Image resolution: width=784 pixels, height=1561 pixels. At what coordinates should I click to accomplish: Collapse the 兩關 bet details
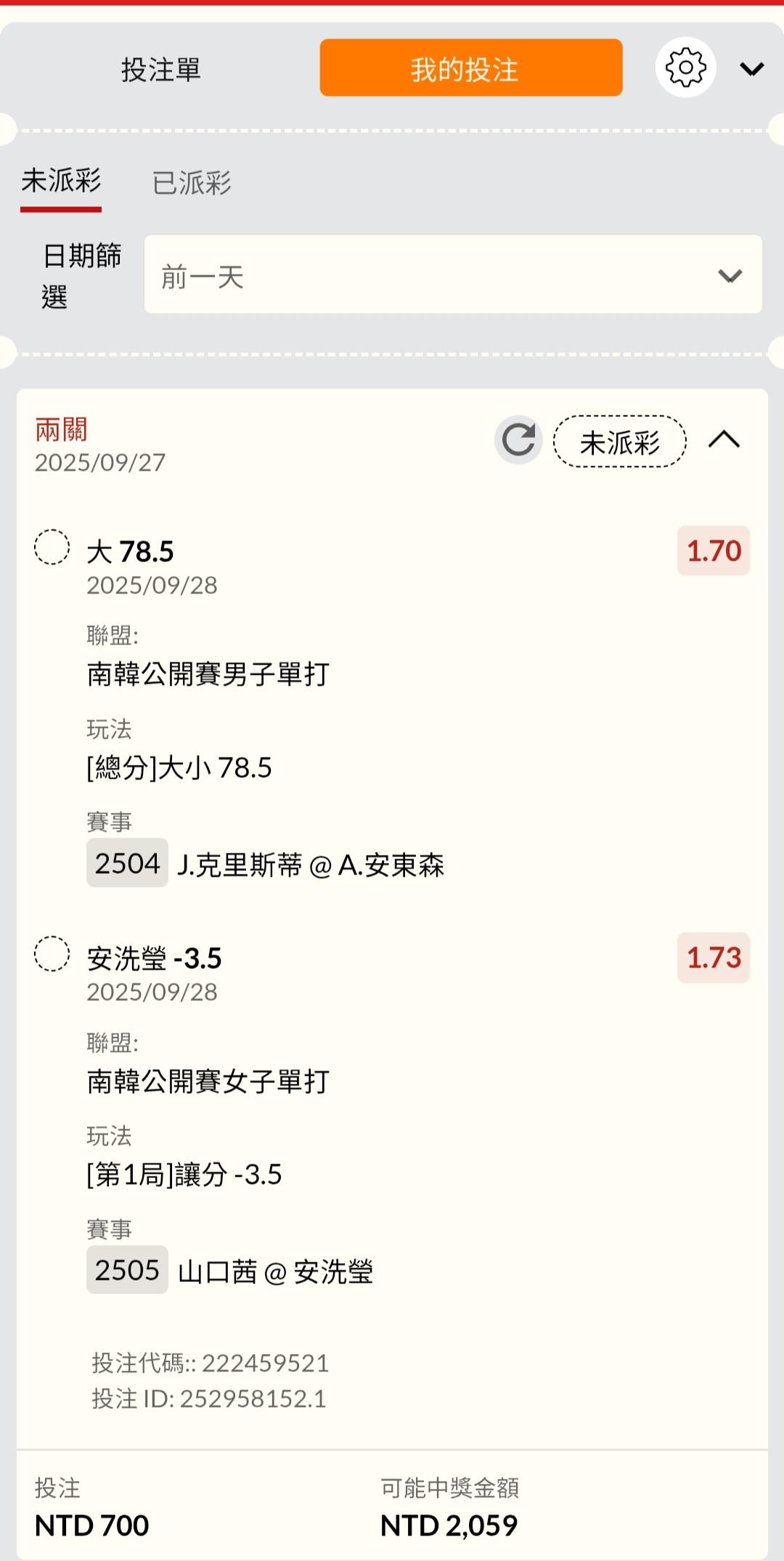pos(724,439)
